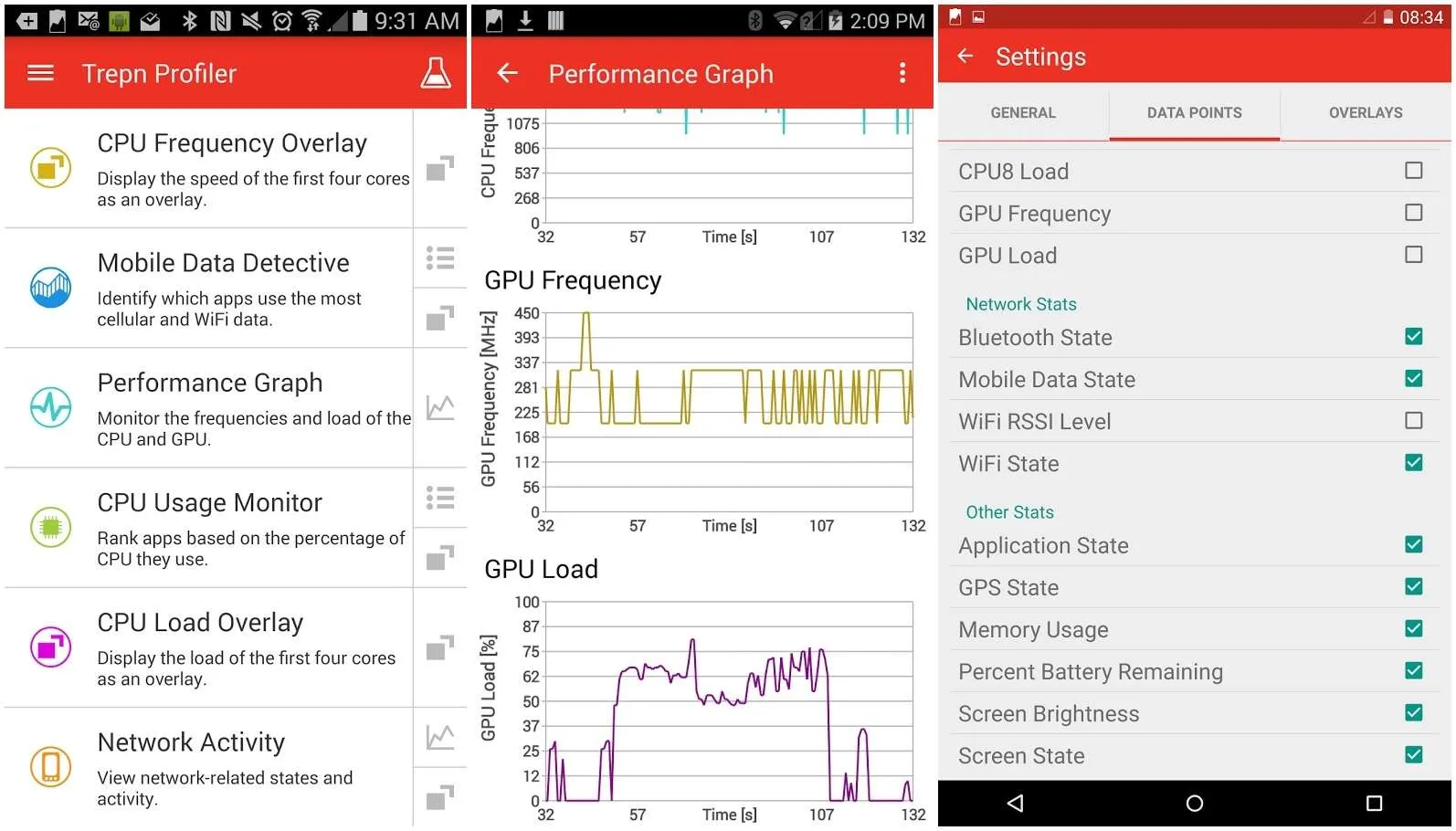The height and width of the screenshot is (831, 1456).
Task: Open Network Activity
Action: click(209, 767)
